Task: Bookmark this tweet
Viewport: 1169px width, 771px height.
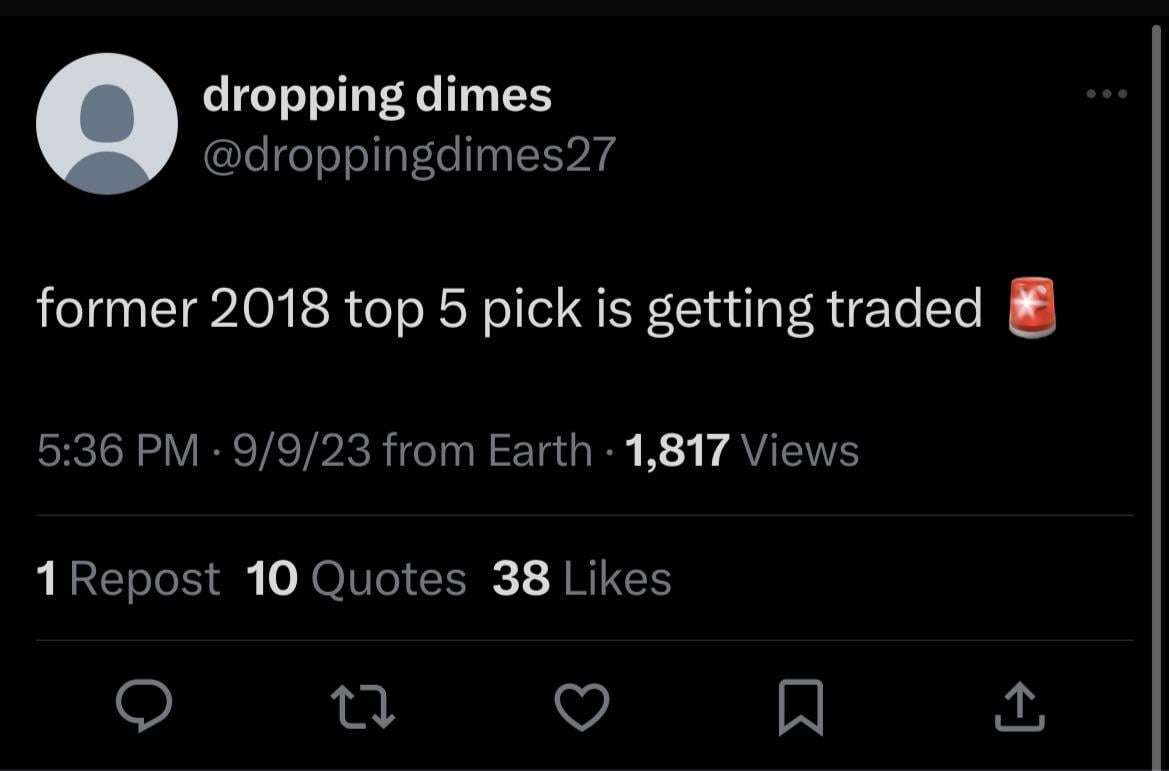Action: coord(801,705)
